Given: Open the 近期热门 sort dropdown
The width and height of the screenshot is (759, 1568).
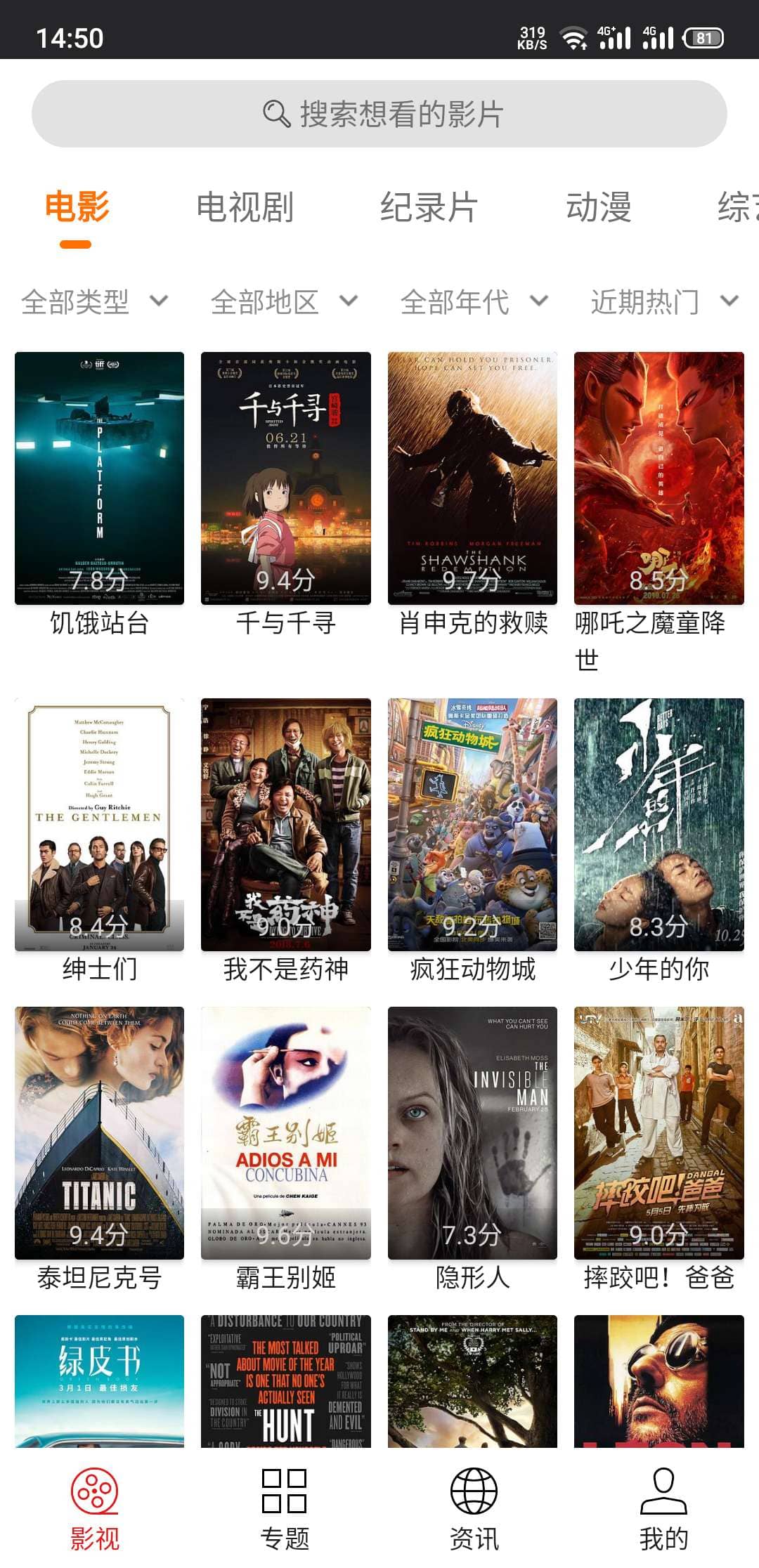Looking at the screenshot, I should click(x=663, y=302).
